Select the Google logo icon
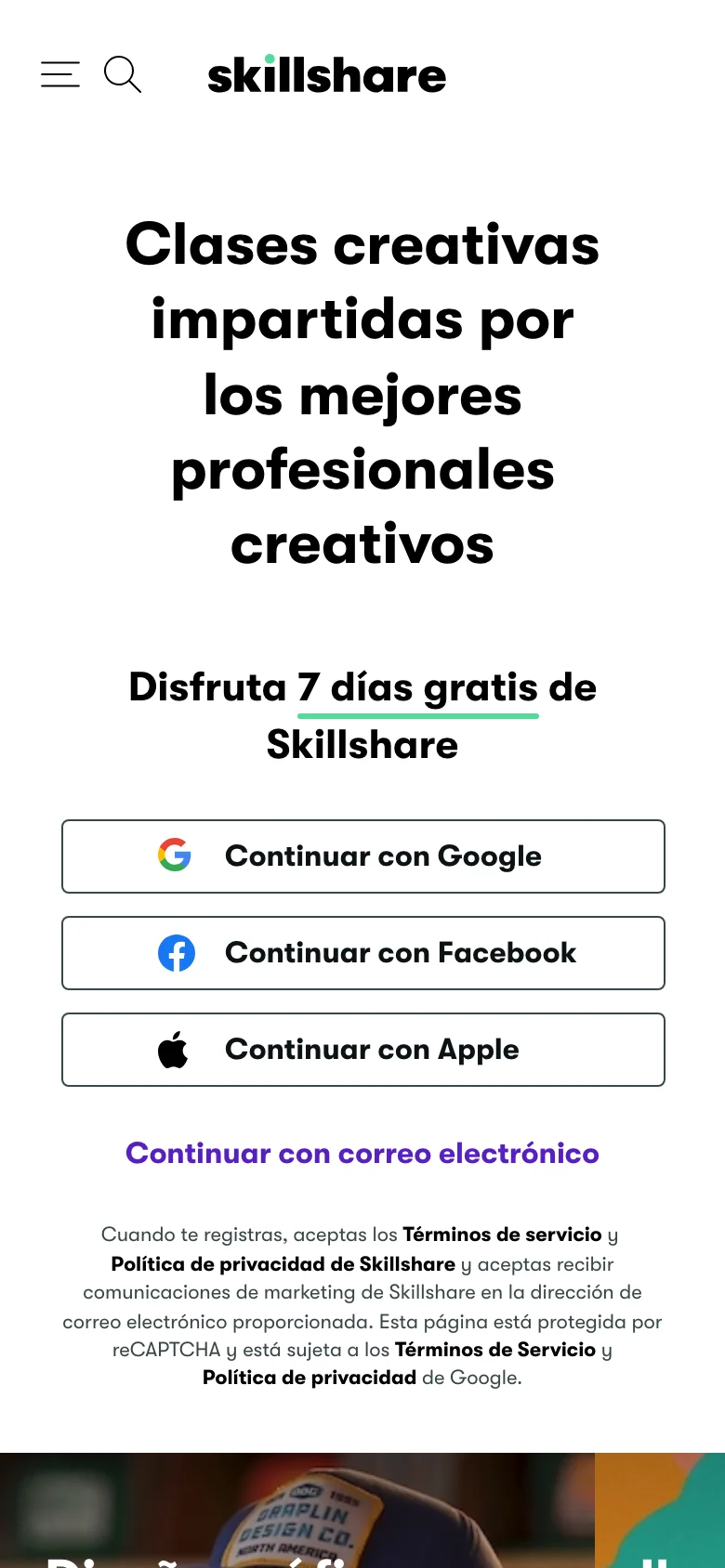725x1568 pixels. coord(173,856)
